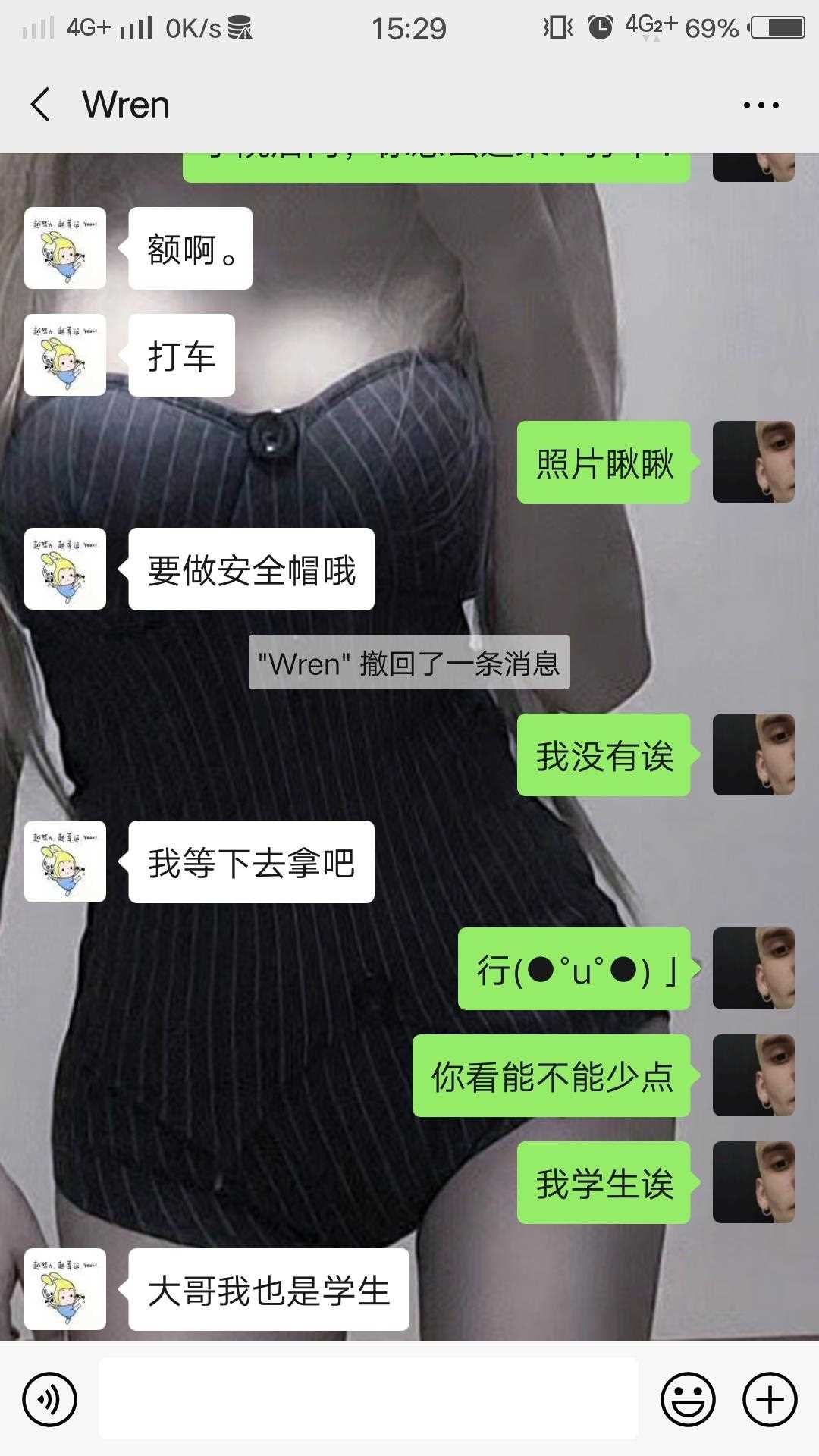Open my avatar beside 照片瞅瞅

coord(753,462)
